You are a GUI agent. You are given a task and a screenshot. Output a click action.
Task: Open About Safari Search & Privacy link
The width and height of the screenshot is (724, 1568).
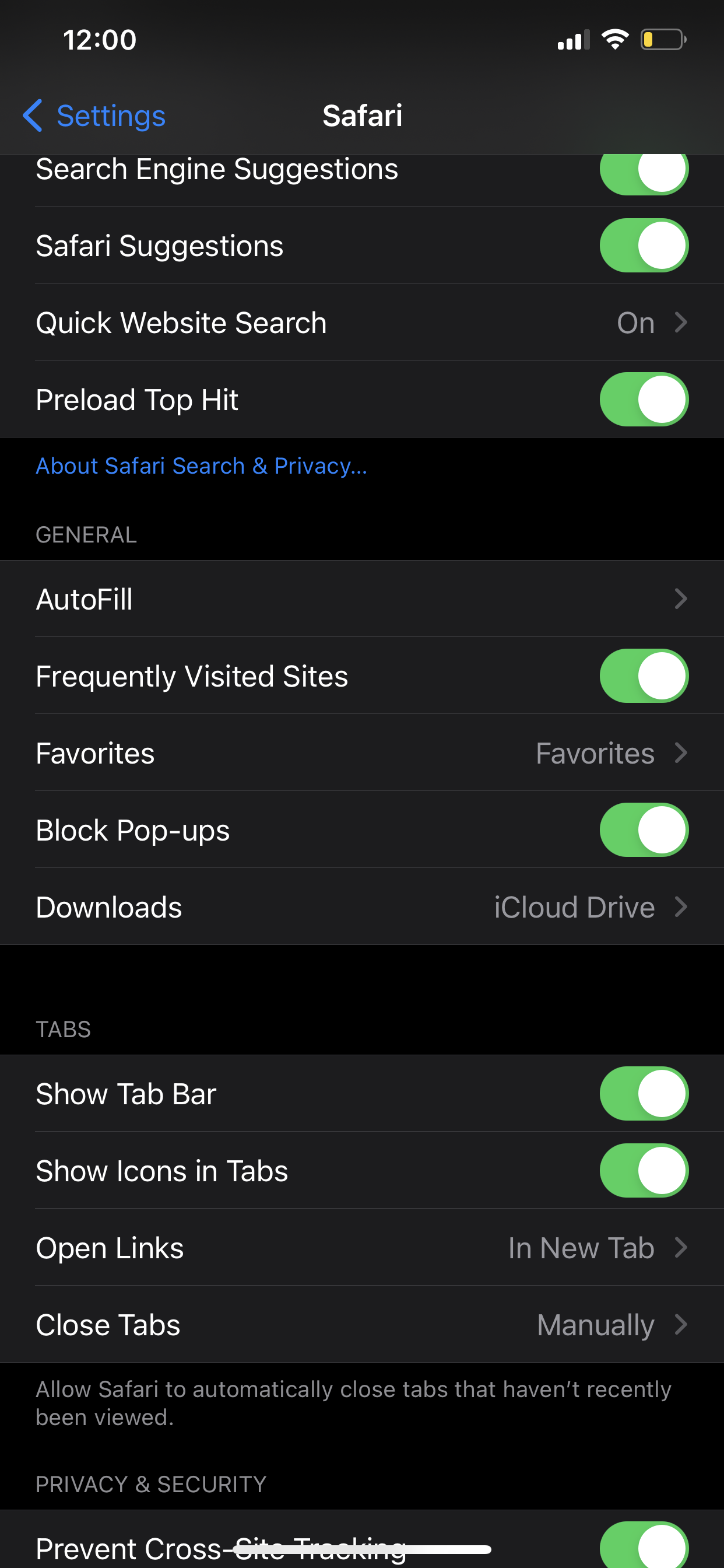pyautogui.click(x=201, y=466)
